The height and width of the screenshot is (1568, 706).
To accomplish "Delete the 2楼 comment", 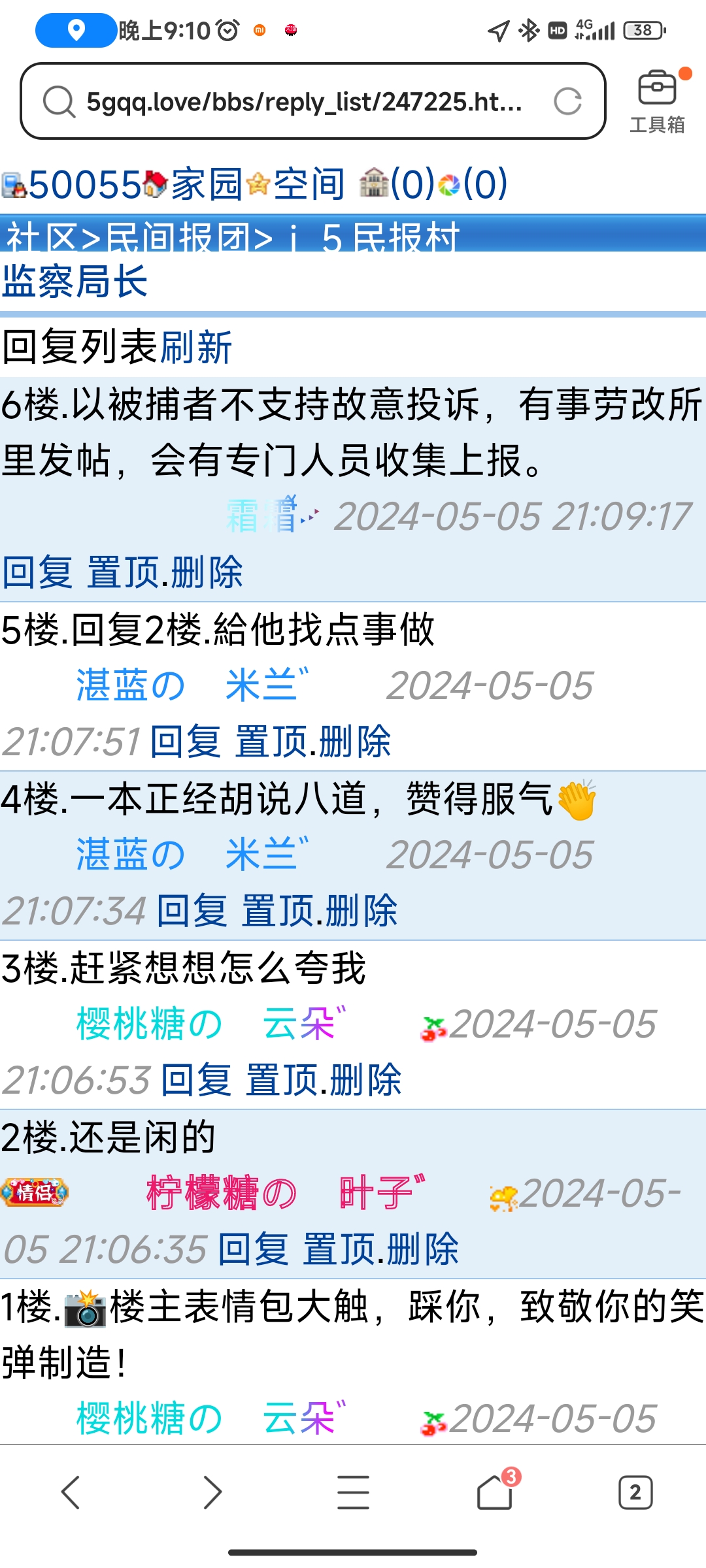I will [x=423, y=1249].
